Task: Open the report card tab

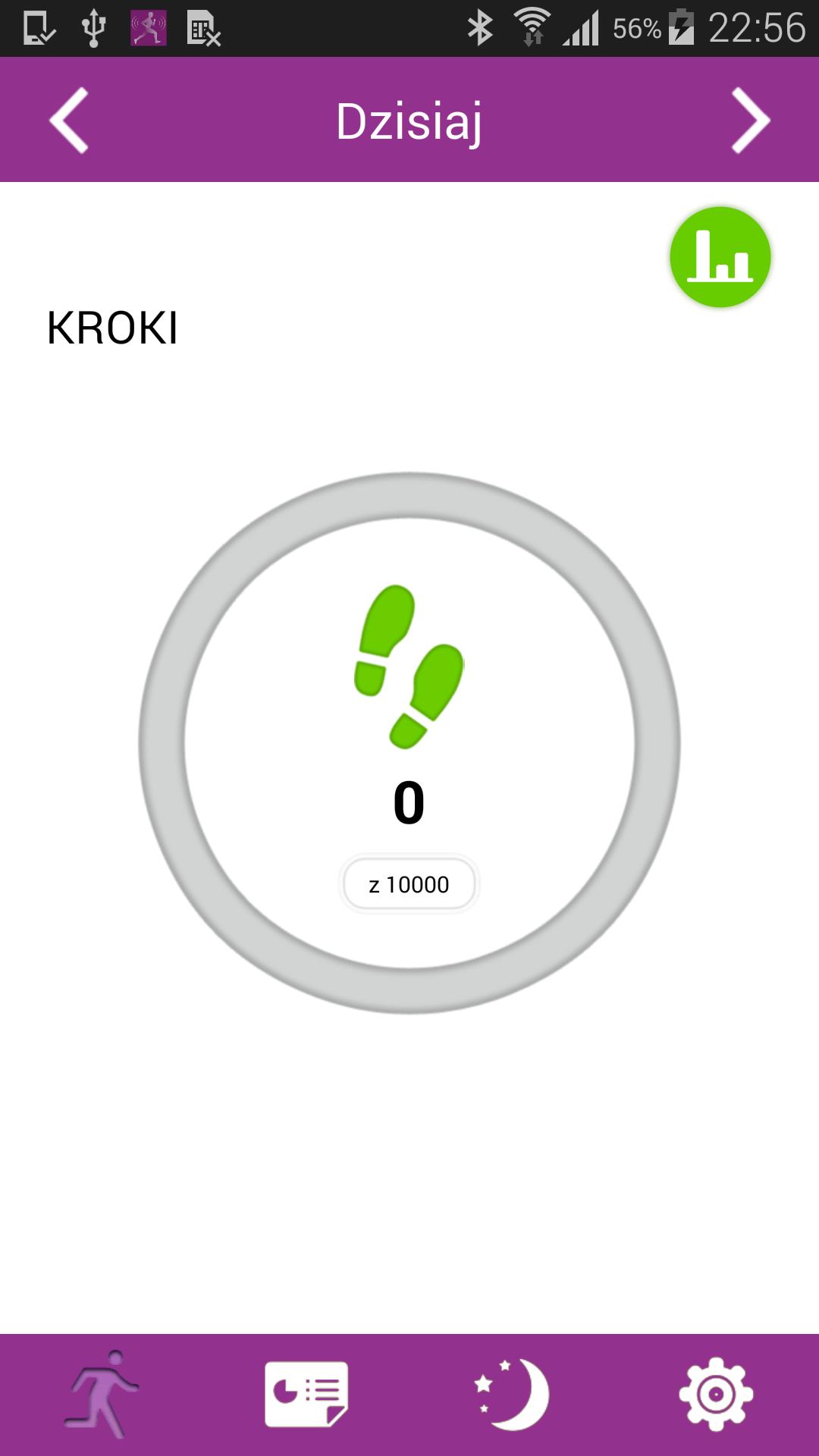Action: [306, 1394]
